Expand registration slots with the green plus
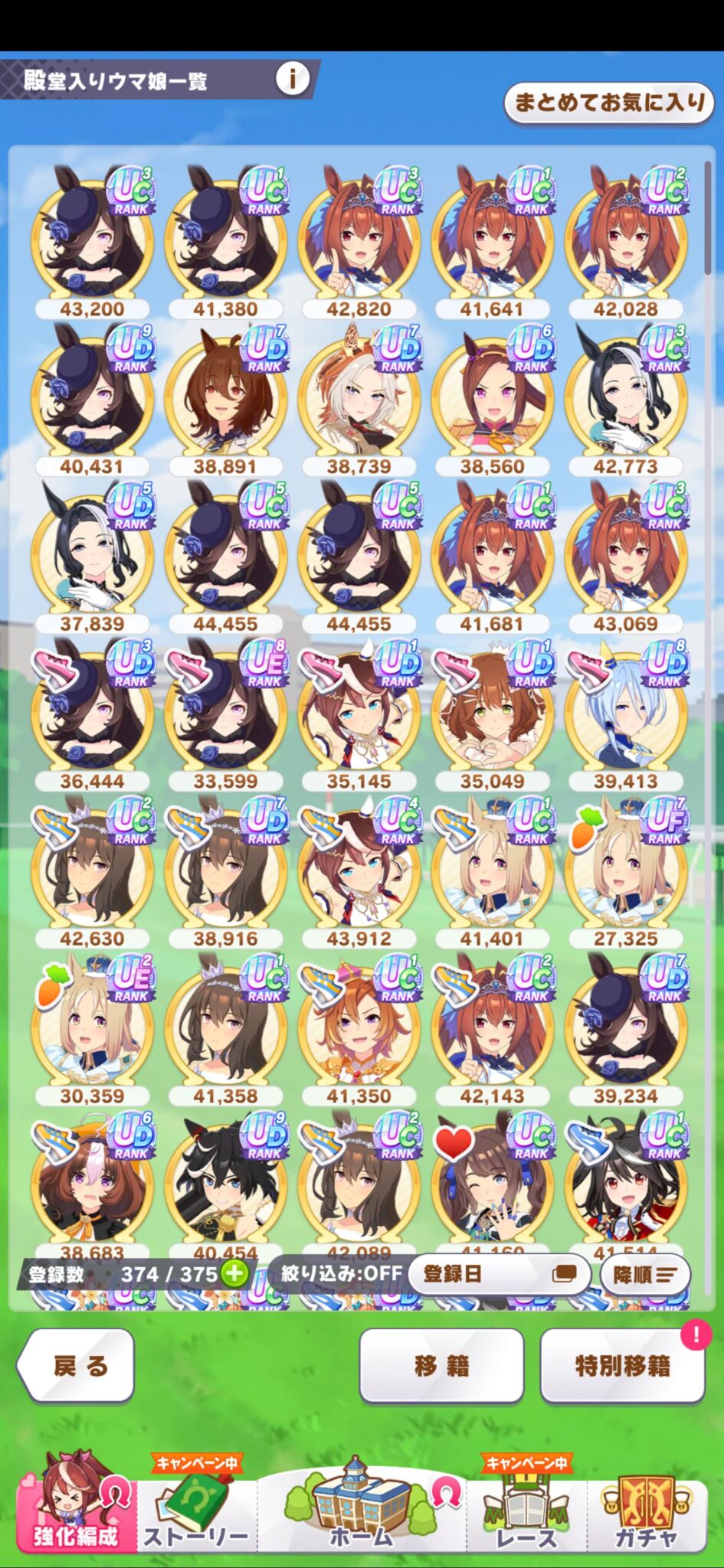Viewport: 724px width, 1568px height. click(x=234, y=1274)
